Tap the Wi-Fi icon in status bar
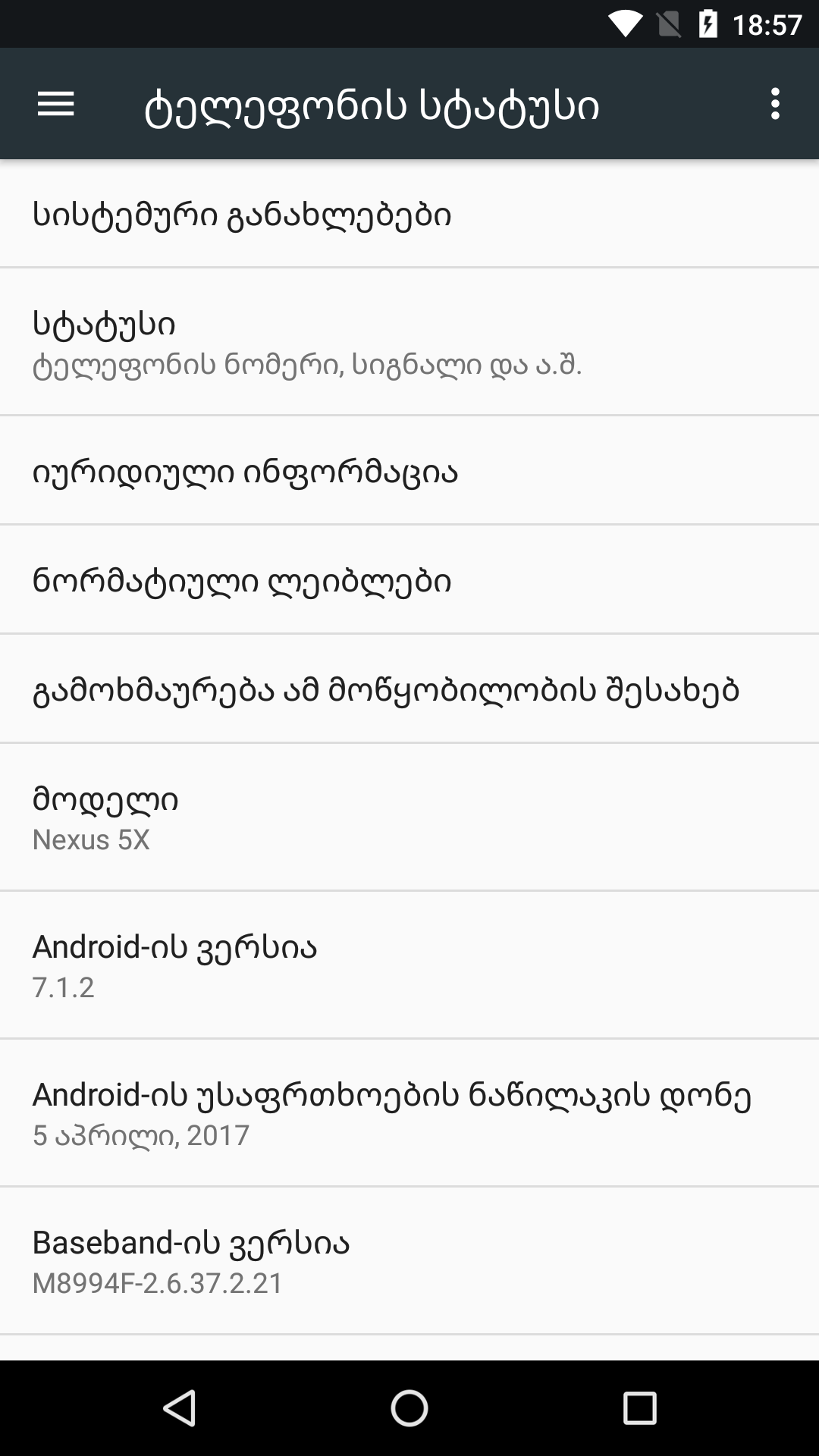Viewport: 819px width, 1456px height. (627, 22)
